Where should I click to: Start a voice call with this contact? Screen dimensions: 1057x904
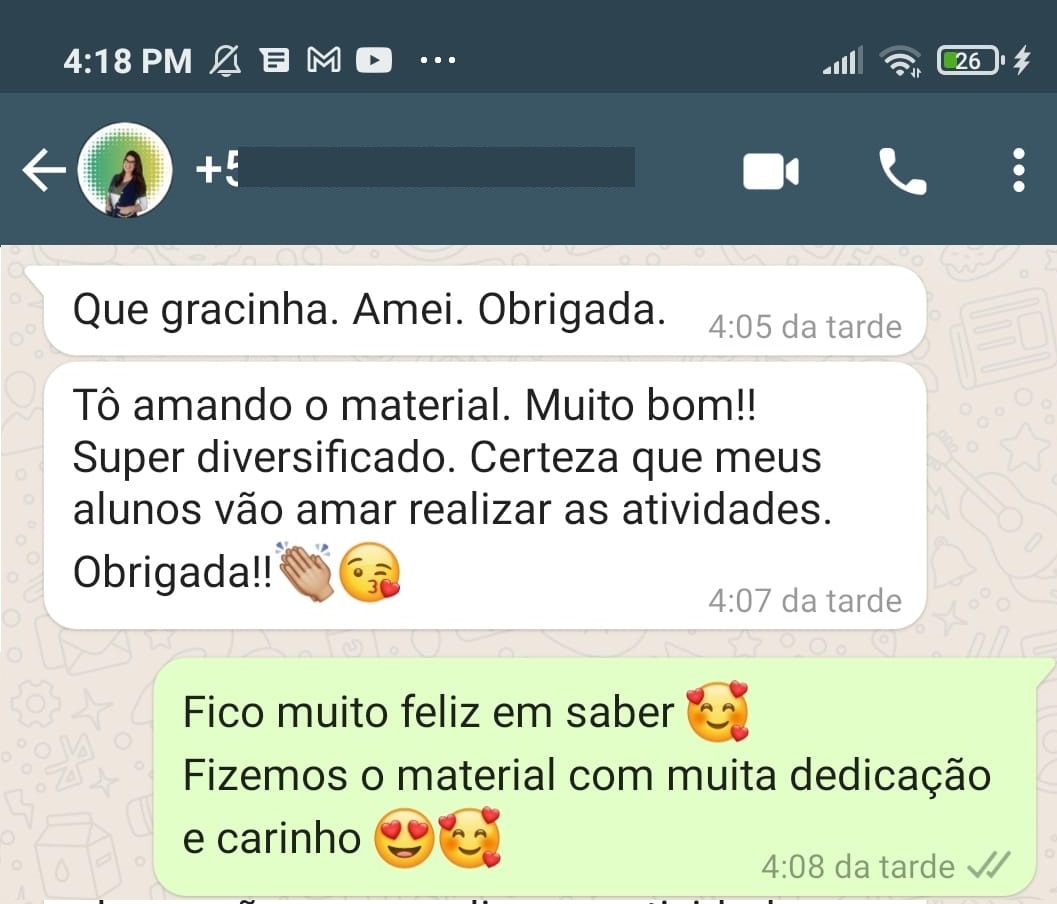pyautogui.click(x=902, y=171)
